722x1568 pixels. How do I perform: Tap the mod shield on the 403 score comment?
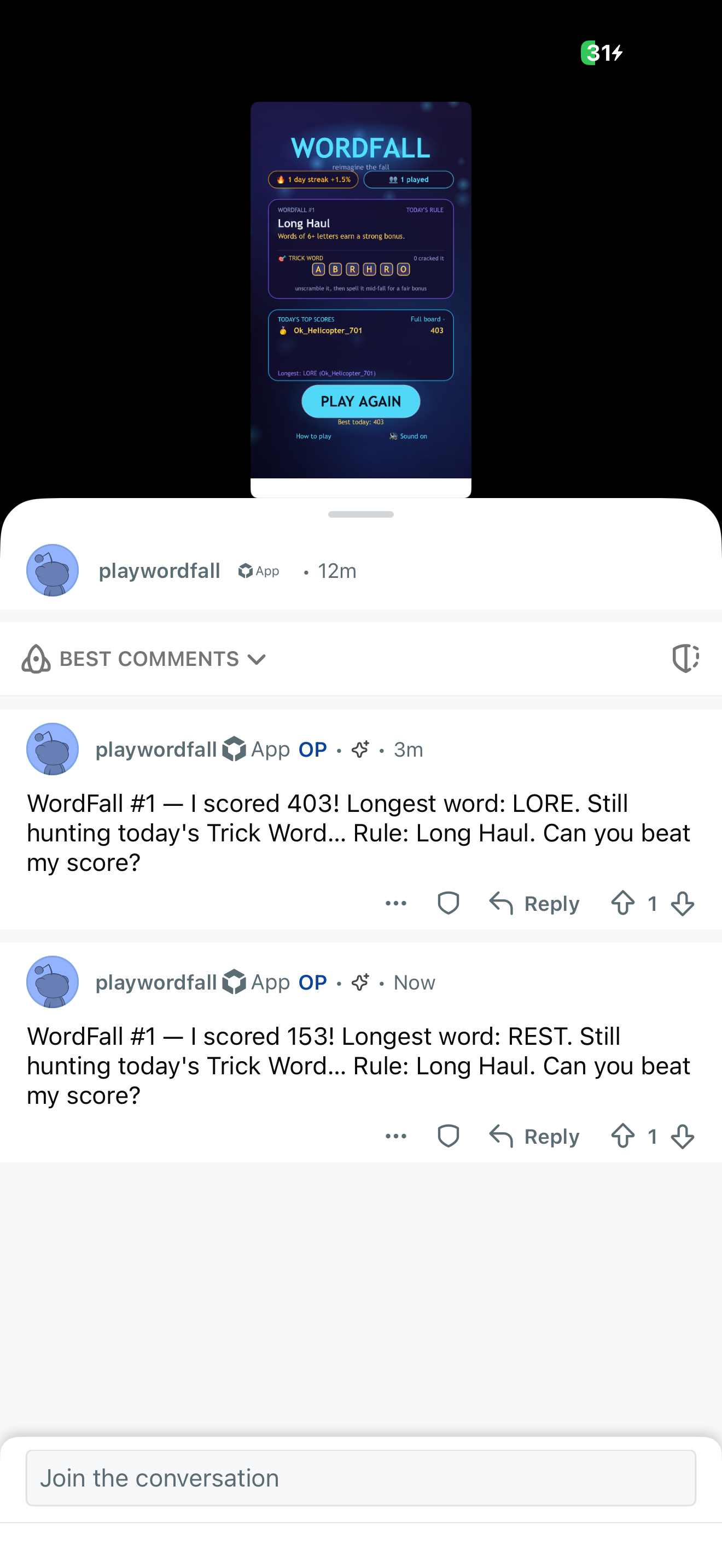pos(448,903)
